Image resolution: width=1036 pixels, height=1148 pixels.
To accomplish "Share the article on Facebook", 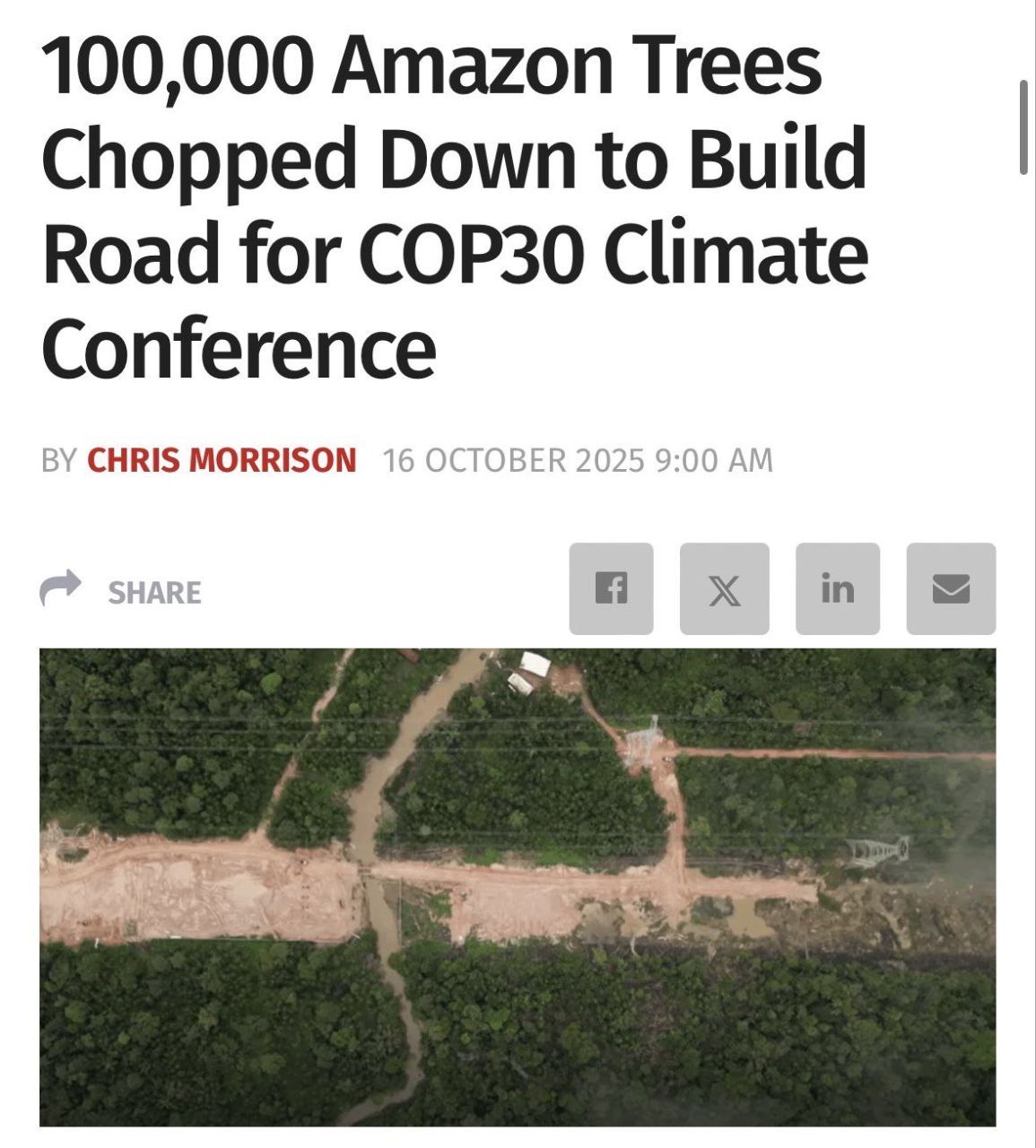I will [611, 588].
